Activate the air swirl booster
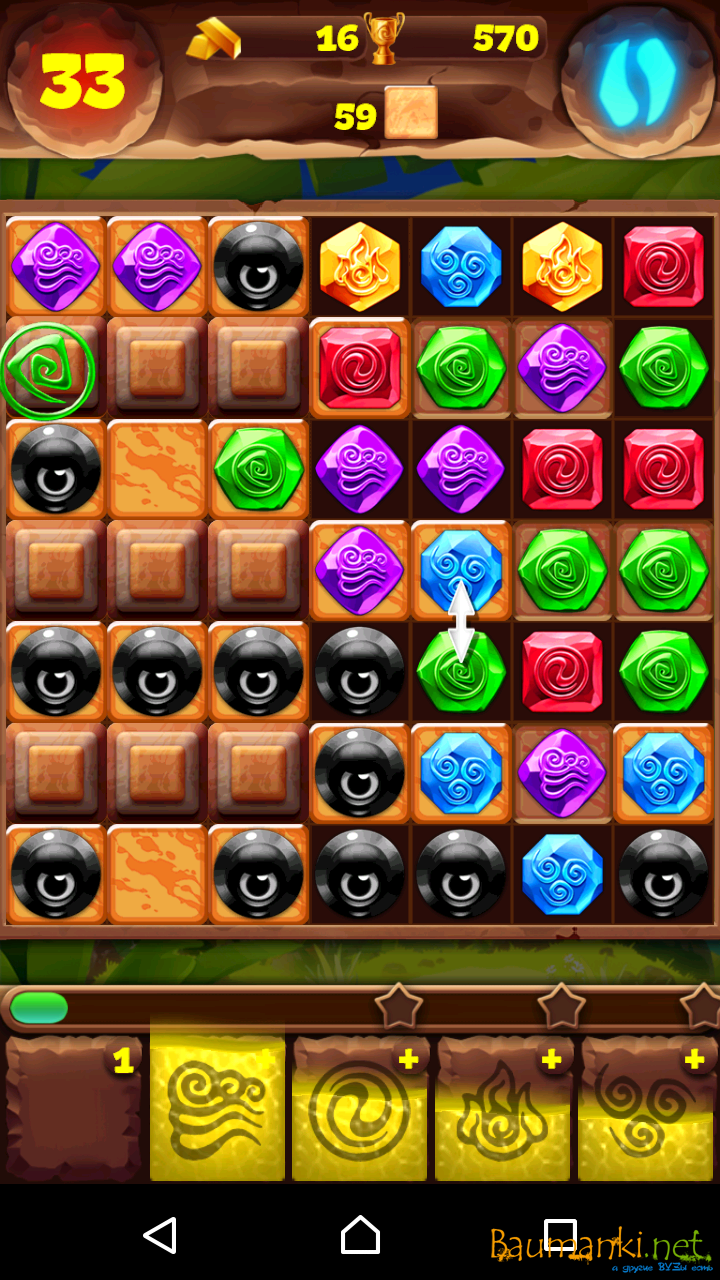This screenshot has height=1280, width=720. (x=217, y=1110)
